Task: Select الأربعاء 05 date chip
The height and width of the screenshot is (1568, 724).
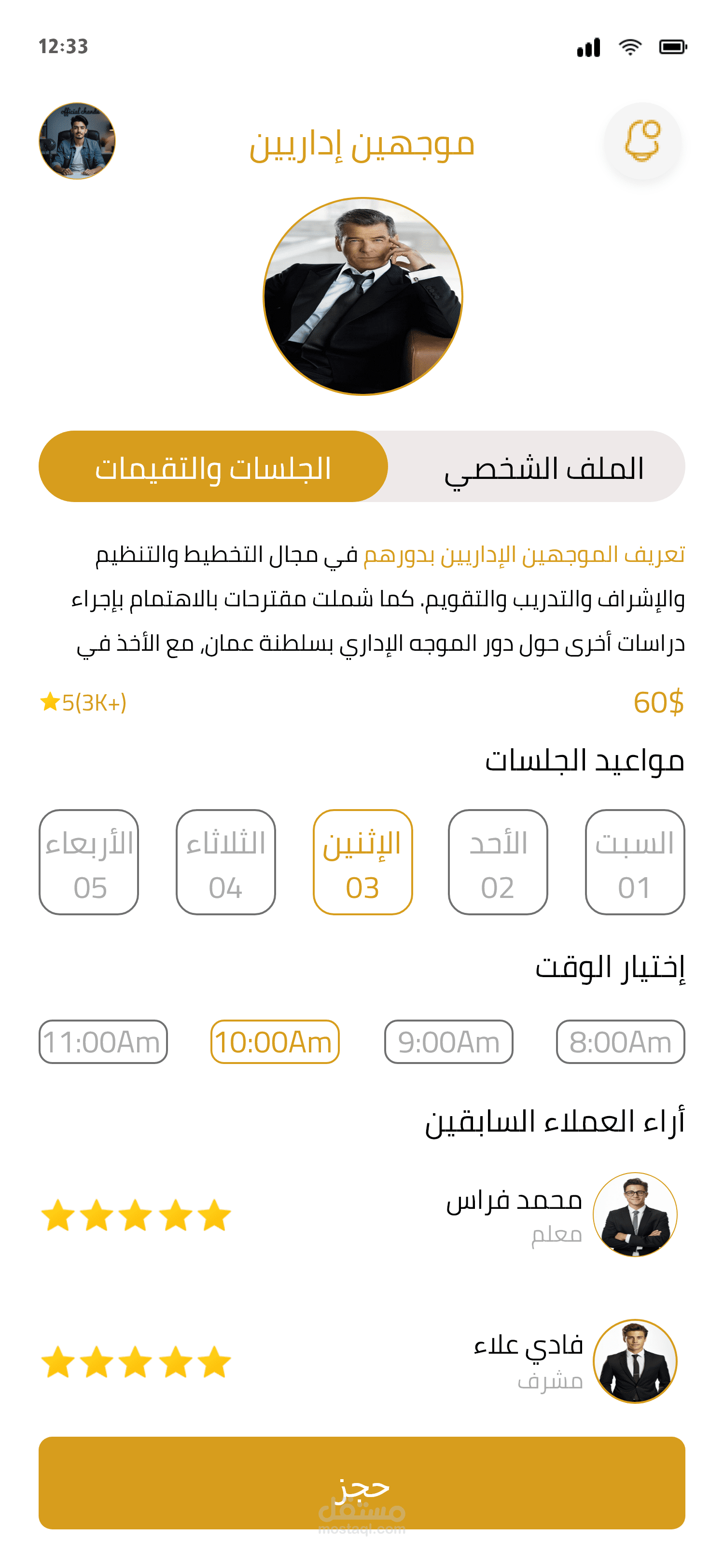Action: (89, 862)
